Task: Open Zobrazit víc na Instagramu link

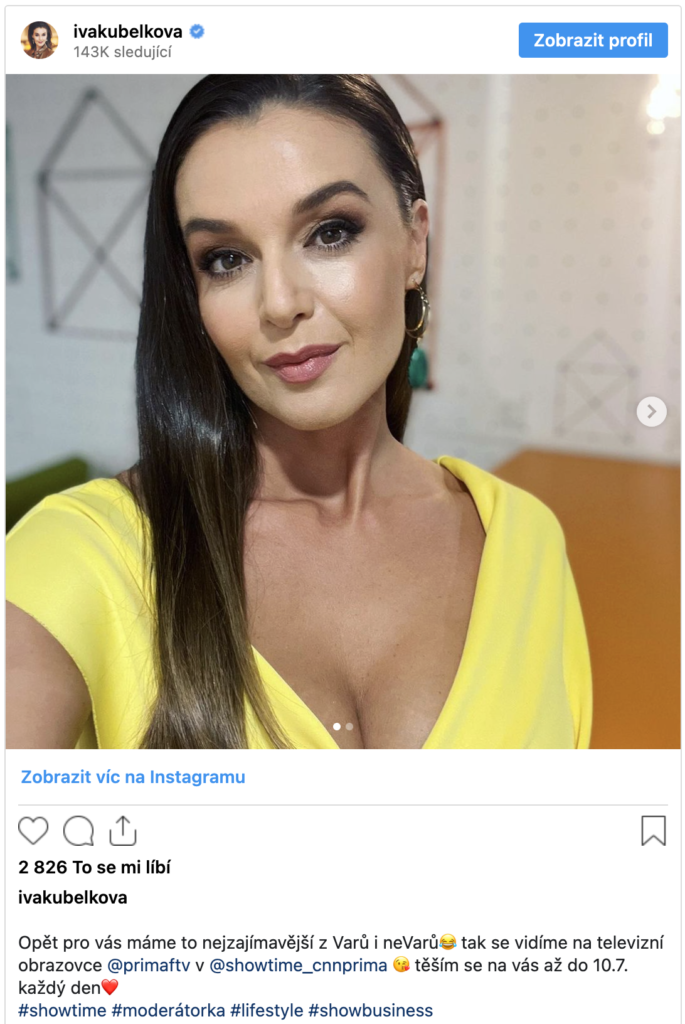Action: coord(133,777)
